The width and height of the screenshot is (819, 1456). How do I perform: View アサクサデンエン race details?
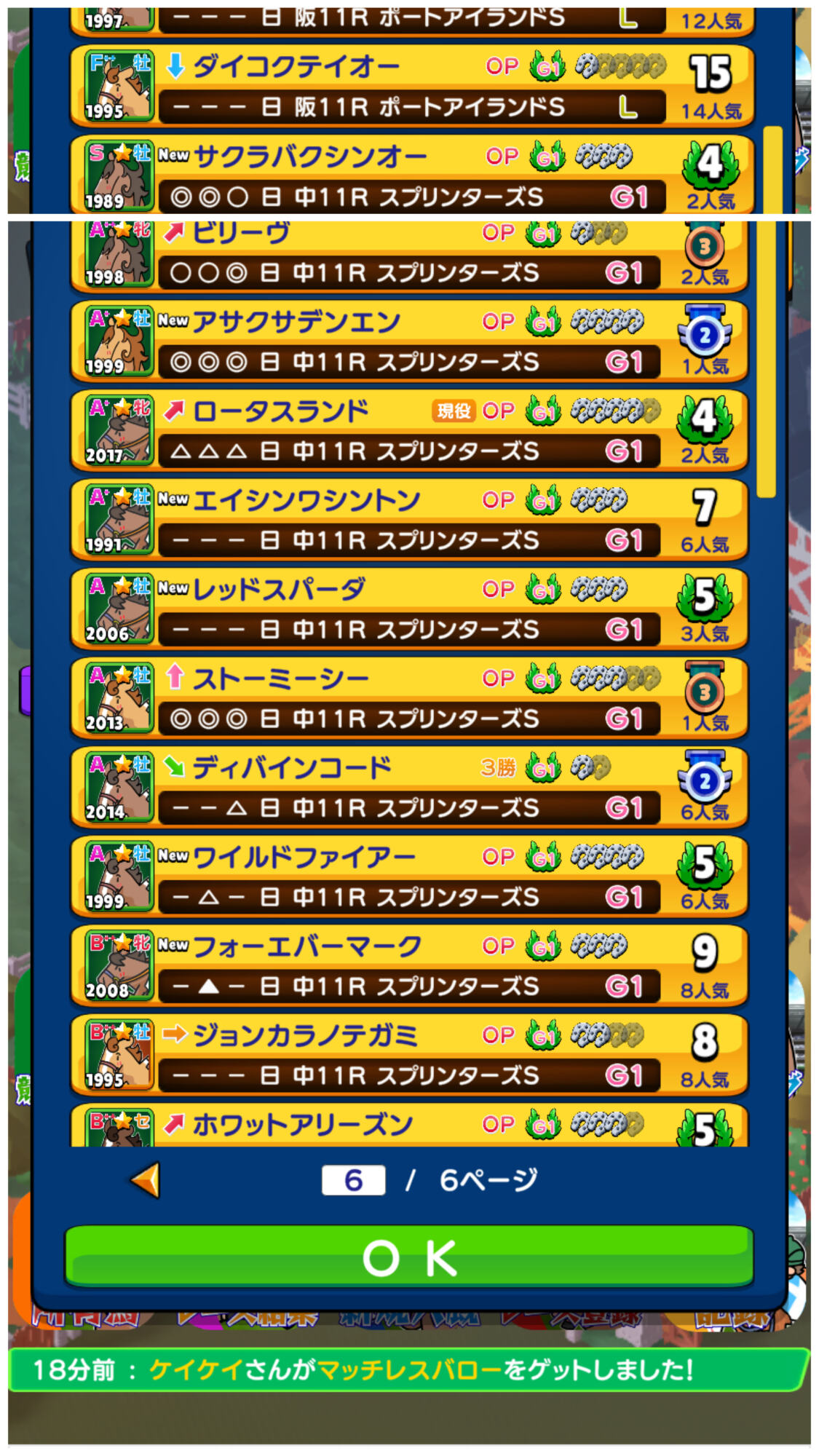click(409, 341)
